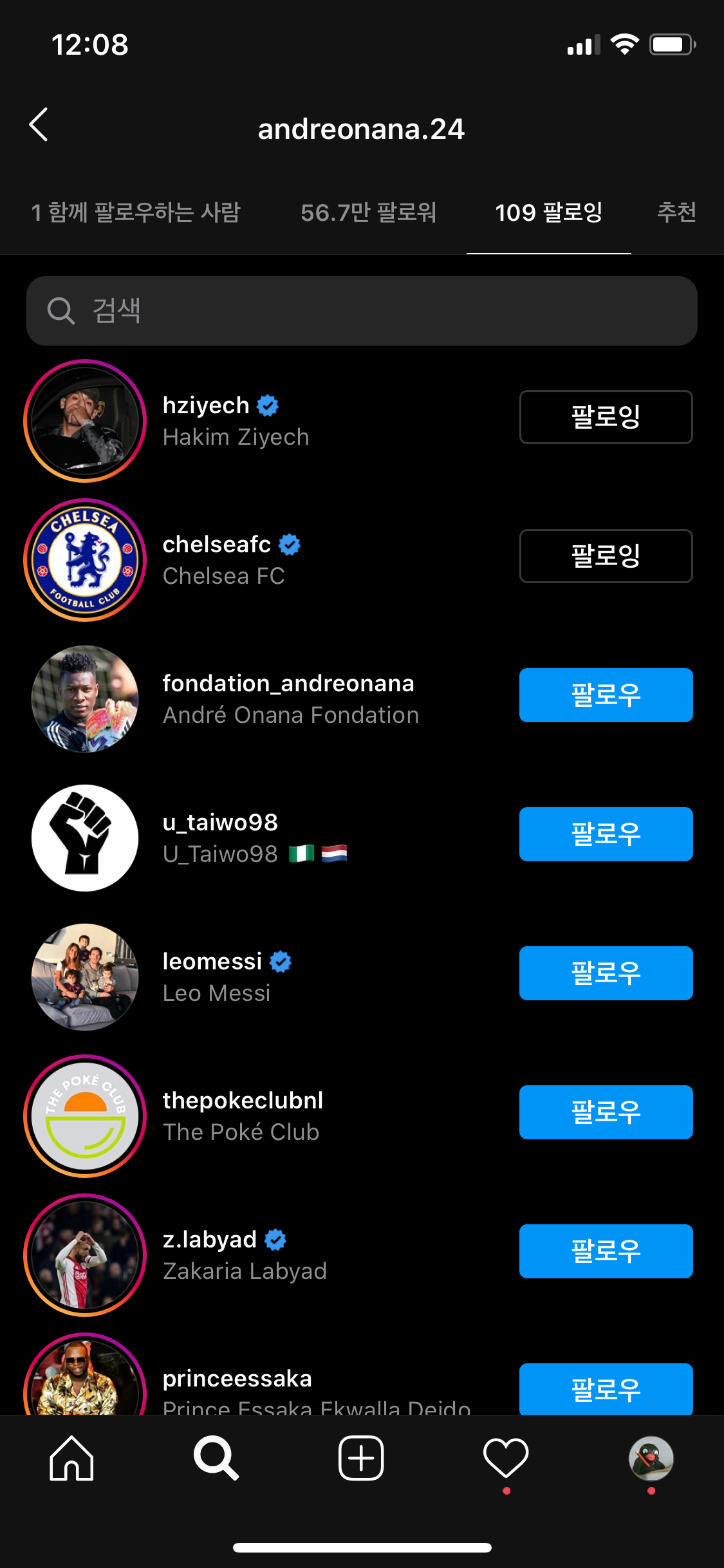Tap 팔로잉 button next to chelseafc
724x1568 pixels.
click(606, 556)
